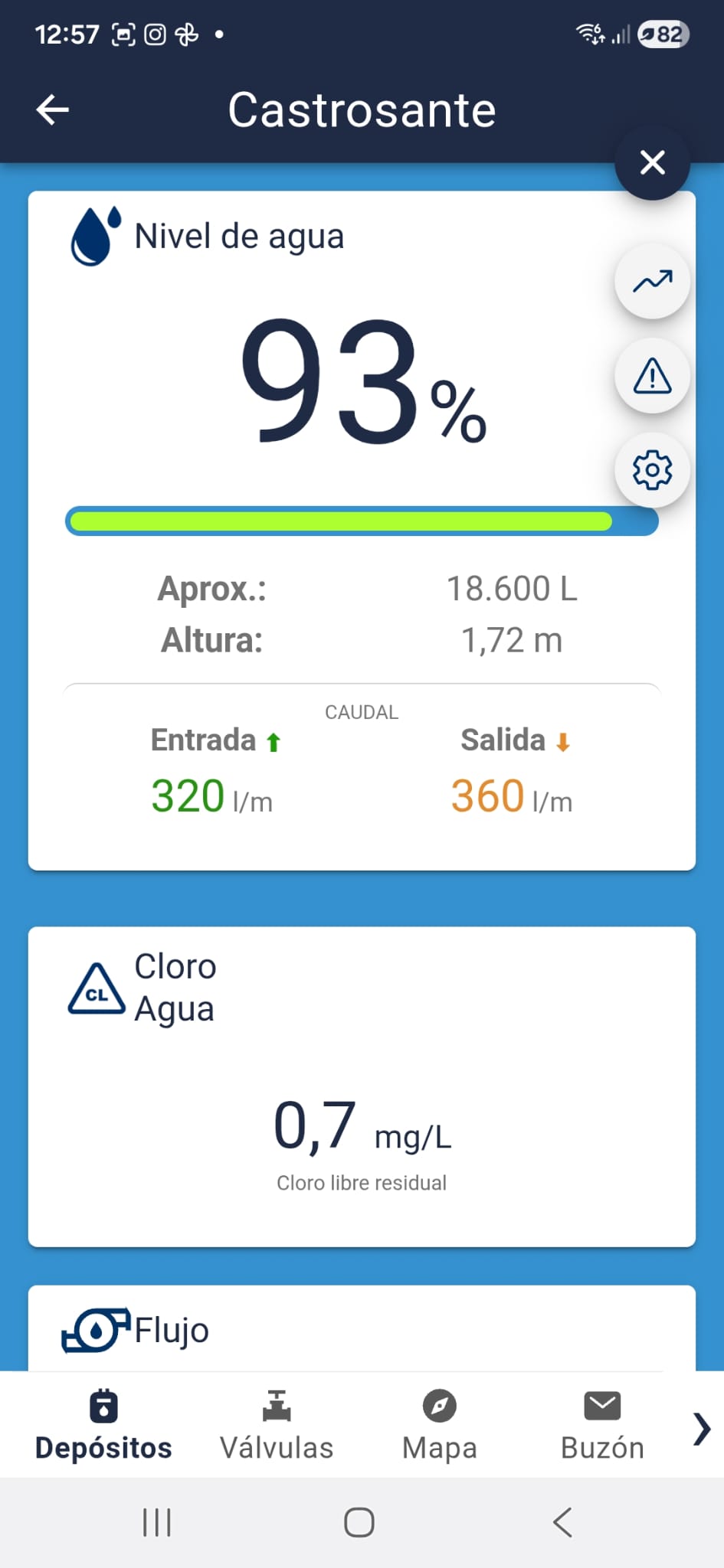Open the trend chart button
Viewport: 724px width, 1568px height.
[x=652, y=282]
